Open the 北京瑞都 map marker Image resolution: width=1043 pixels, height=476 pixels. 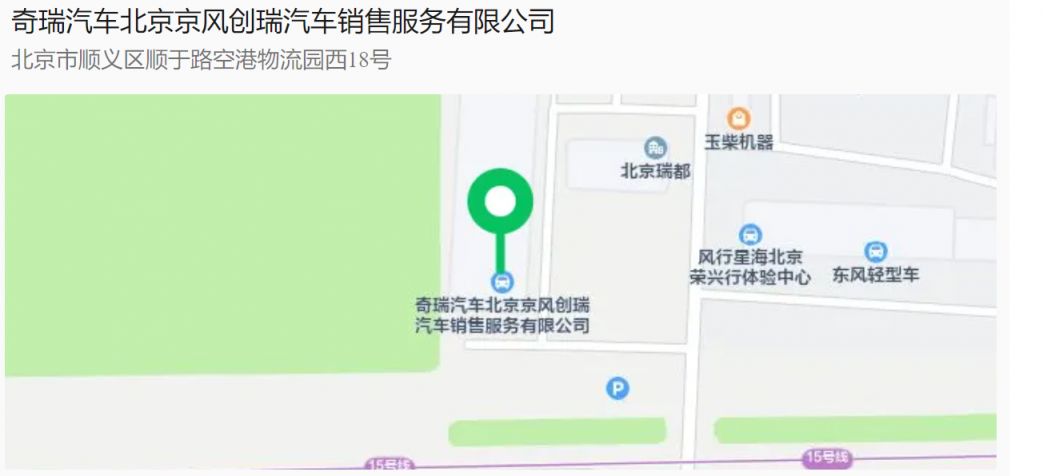pyautogui.click(x=655, y=149)
